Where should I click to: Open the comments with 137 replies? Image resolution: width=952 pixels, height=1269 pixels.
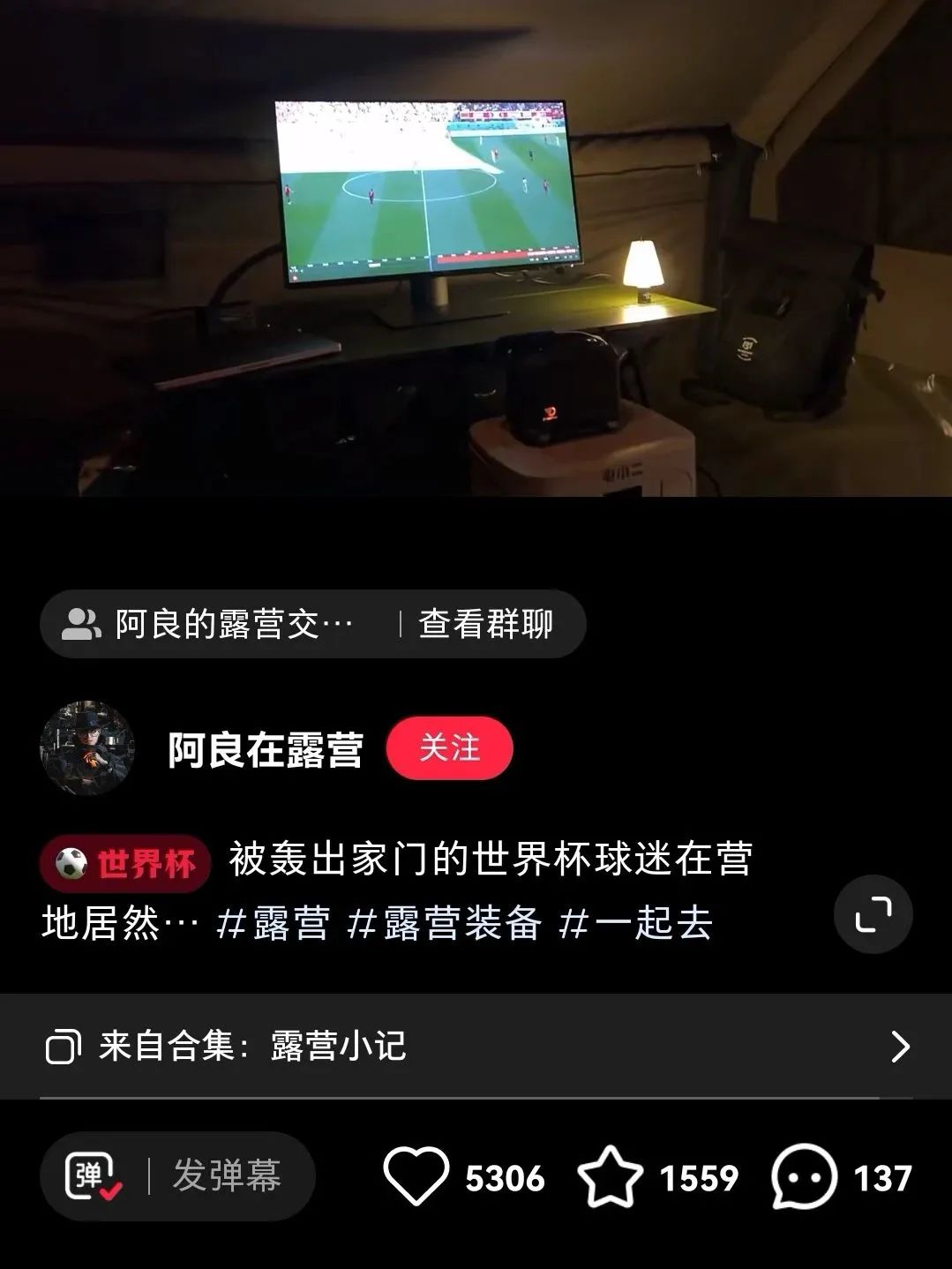point(804,1176)
